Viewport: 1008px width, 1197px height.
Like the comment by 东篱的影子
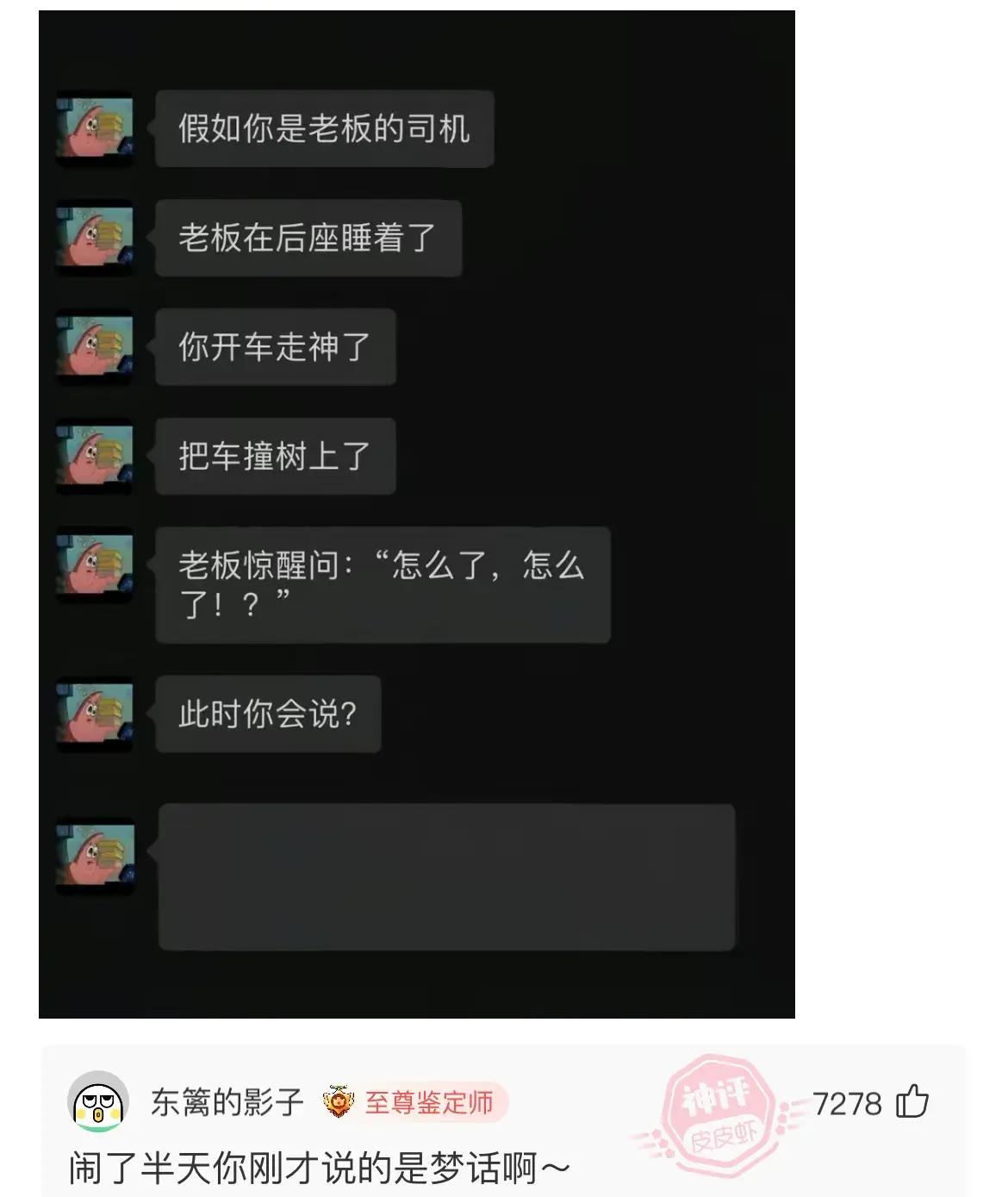[912, 1102]
